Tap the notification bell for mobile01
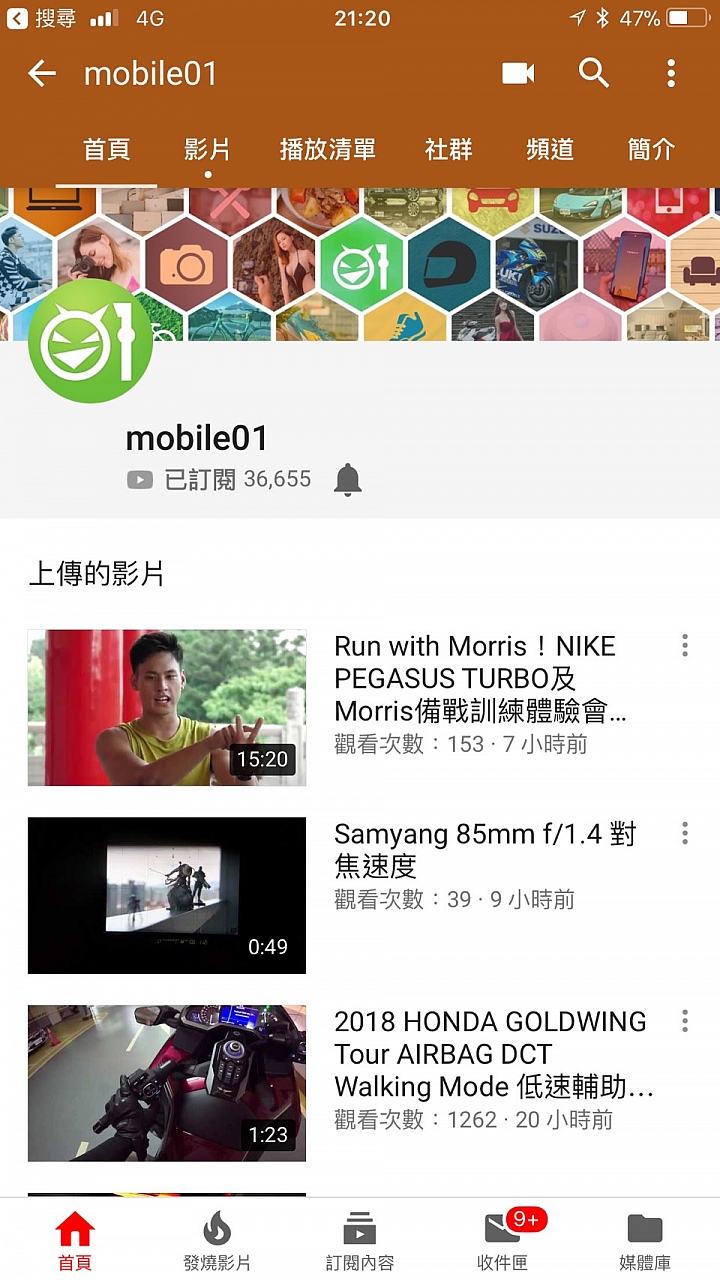720x1280 pixels. 347,480
